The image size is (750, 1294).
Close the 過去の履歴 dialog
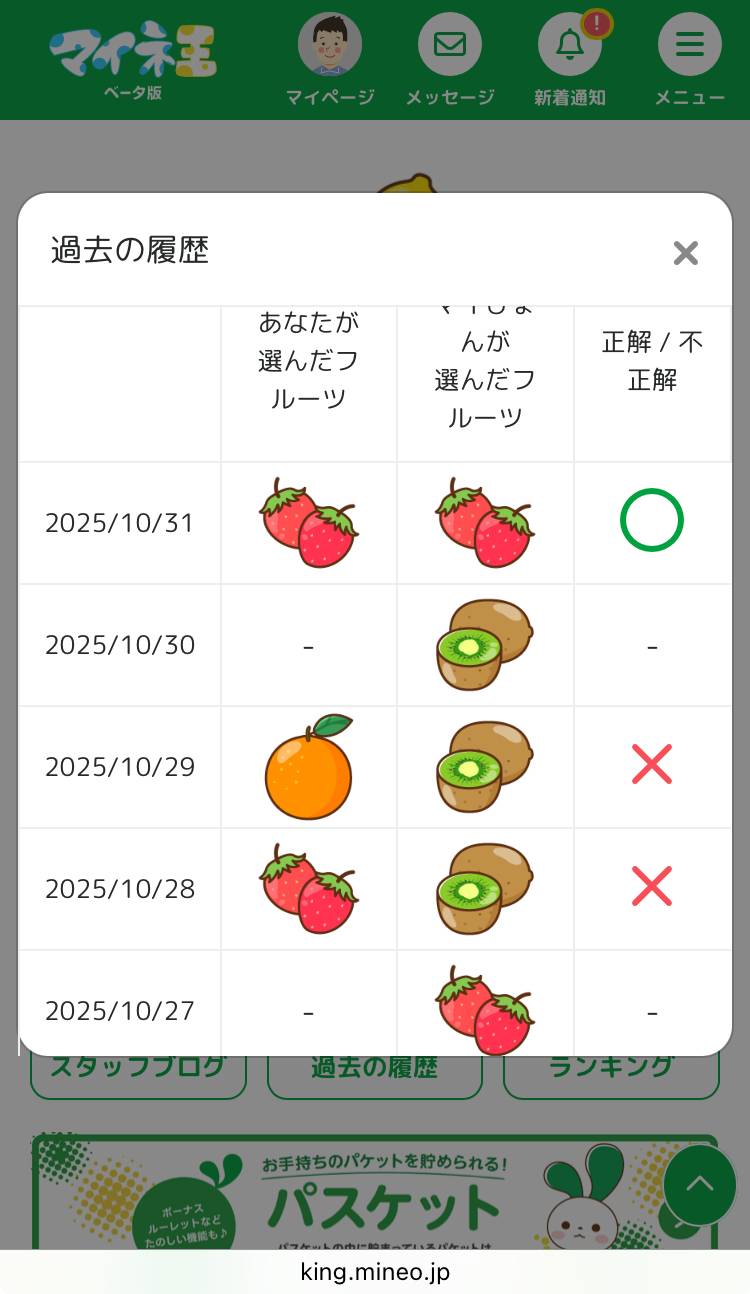click(685, 253)
